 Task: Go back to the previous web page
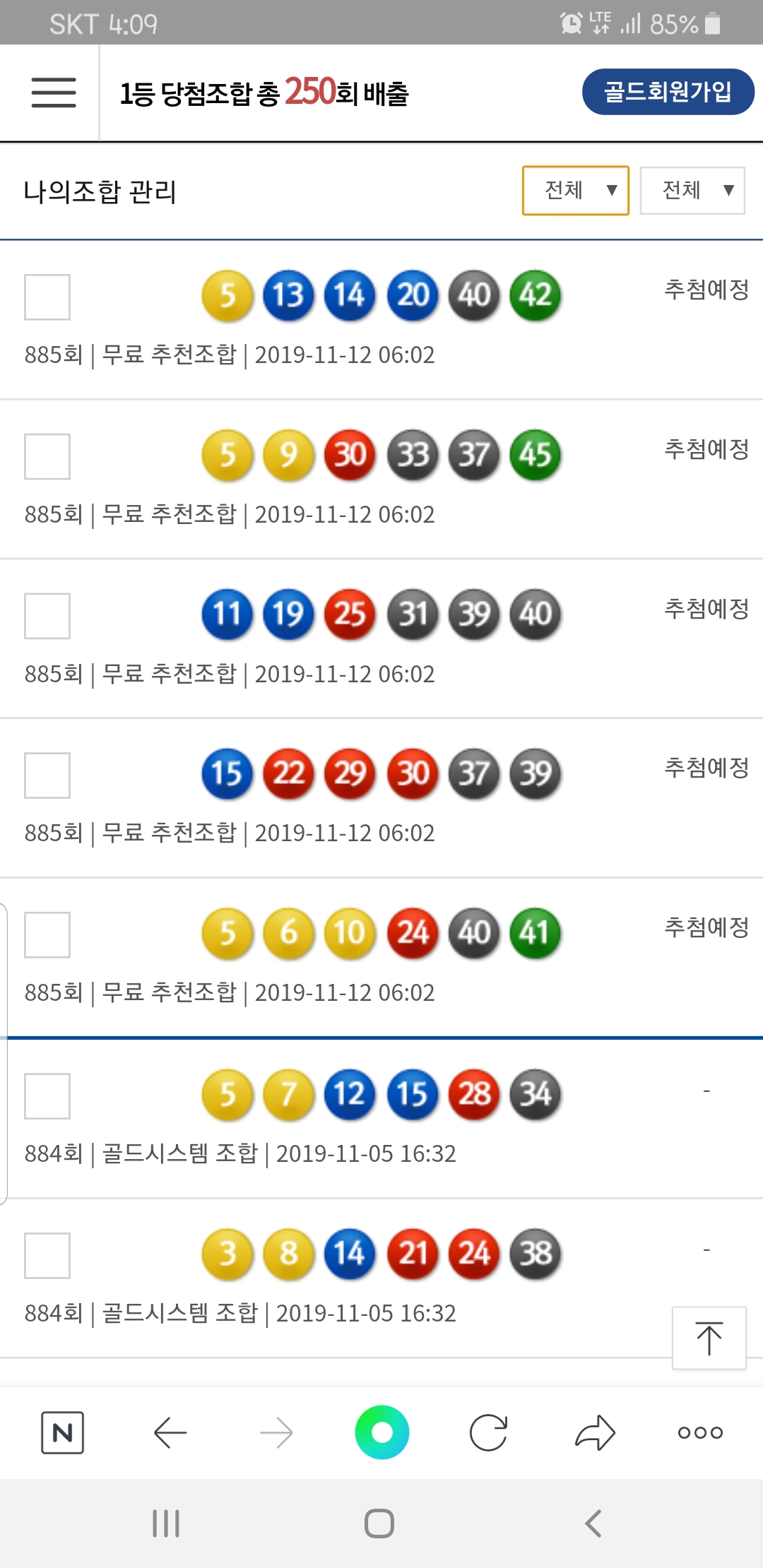(170, 1433)
